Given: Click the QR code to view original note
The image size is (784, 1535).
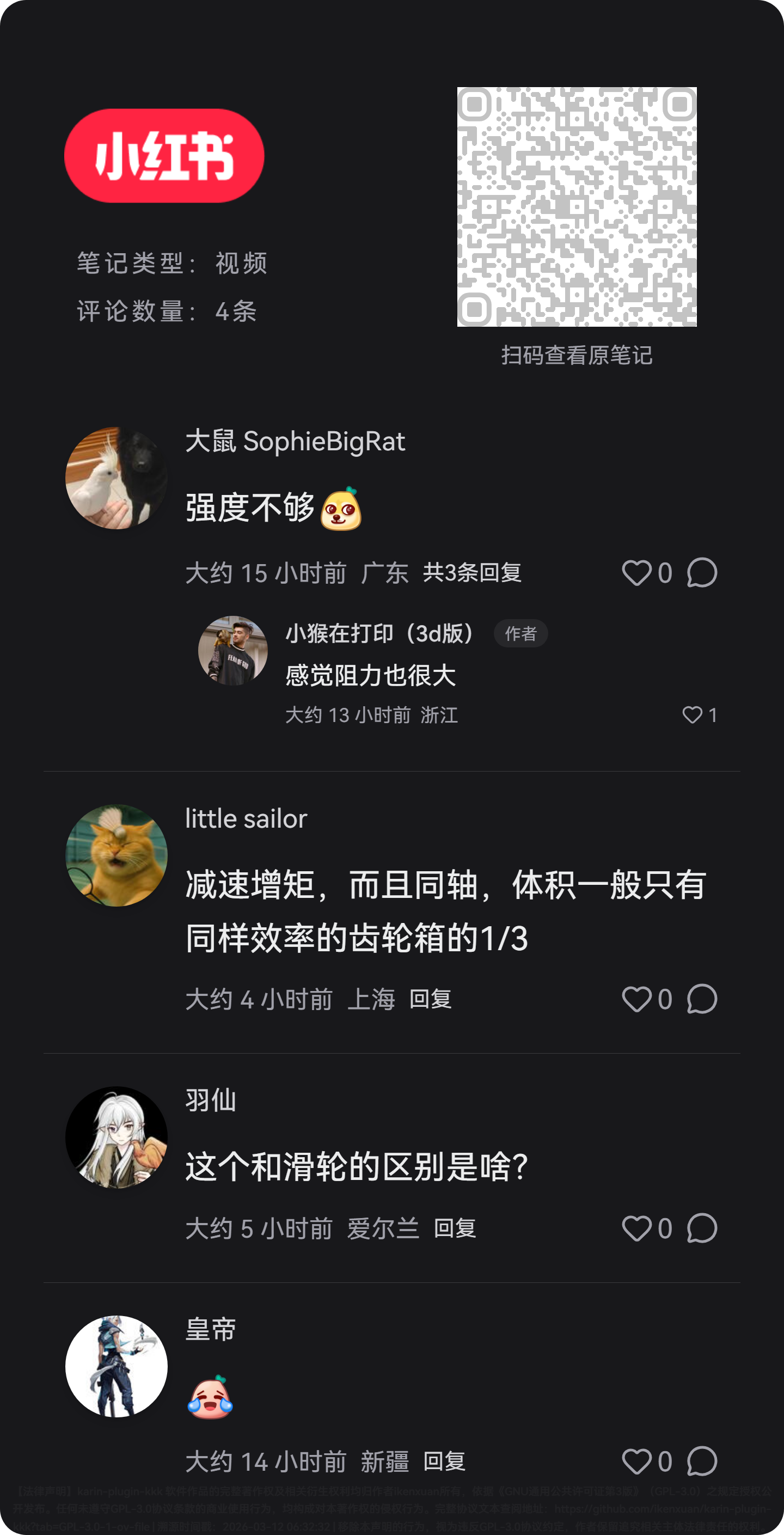Looking at the screenshot, I should (x=575, y=209).
